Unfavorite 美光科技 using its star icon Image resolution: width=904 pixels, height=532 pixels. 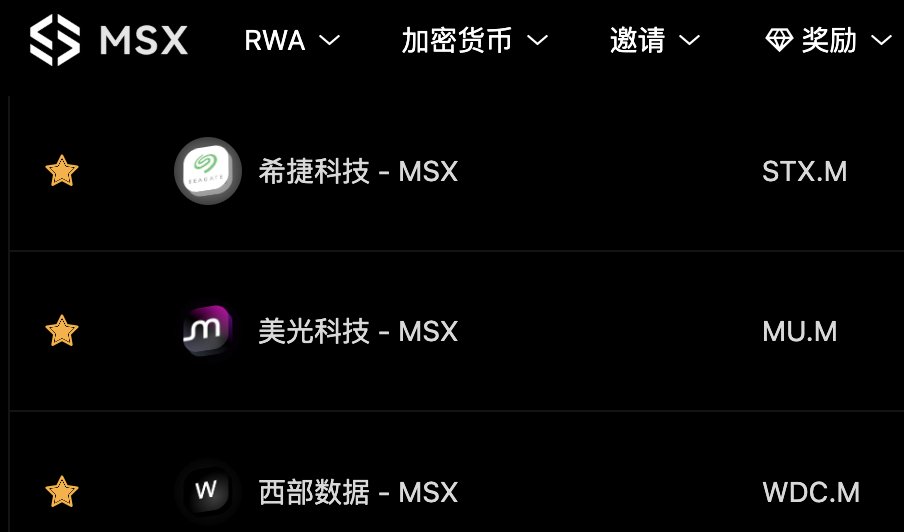click(x=62, y=331)
